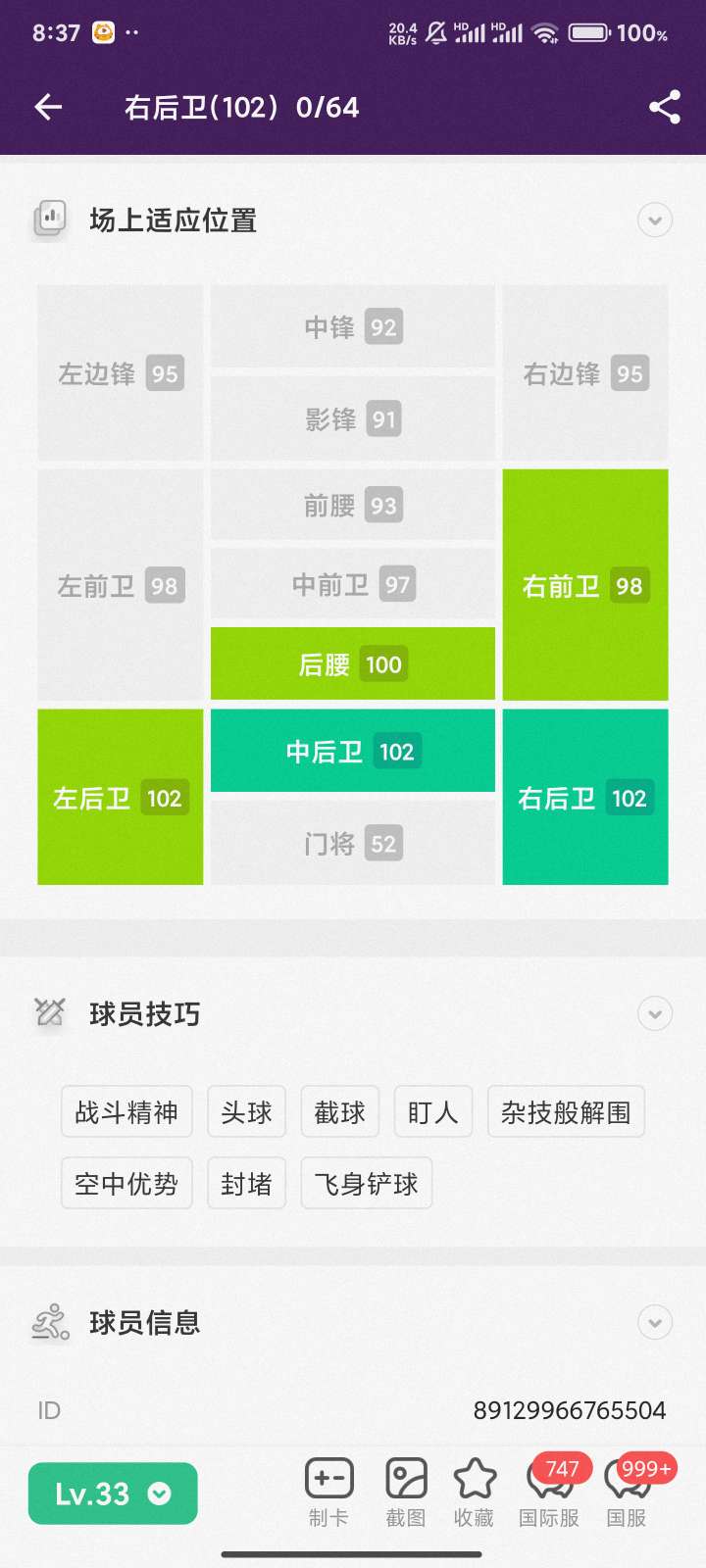
Task: Select the 杂技般解围 skill chip
Action: coord(566,1112)
